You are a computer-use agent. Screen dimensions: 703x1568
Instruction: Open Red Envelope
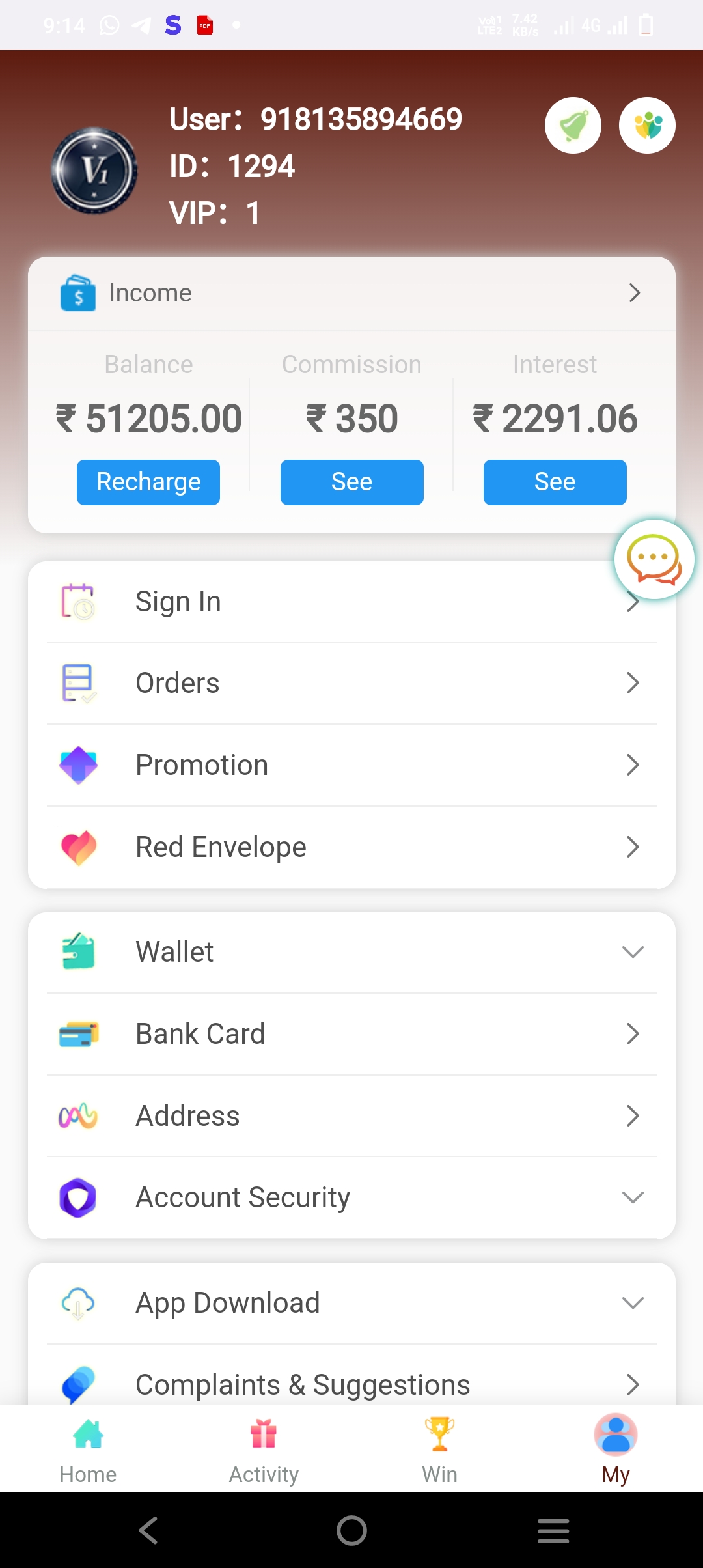351,847
